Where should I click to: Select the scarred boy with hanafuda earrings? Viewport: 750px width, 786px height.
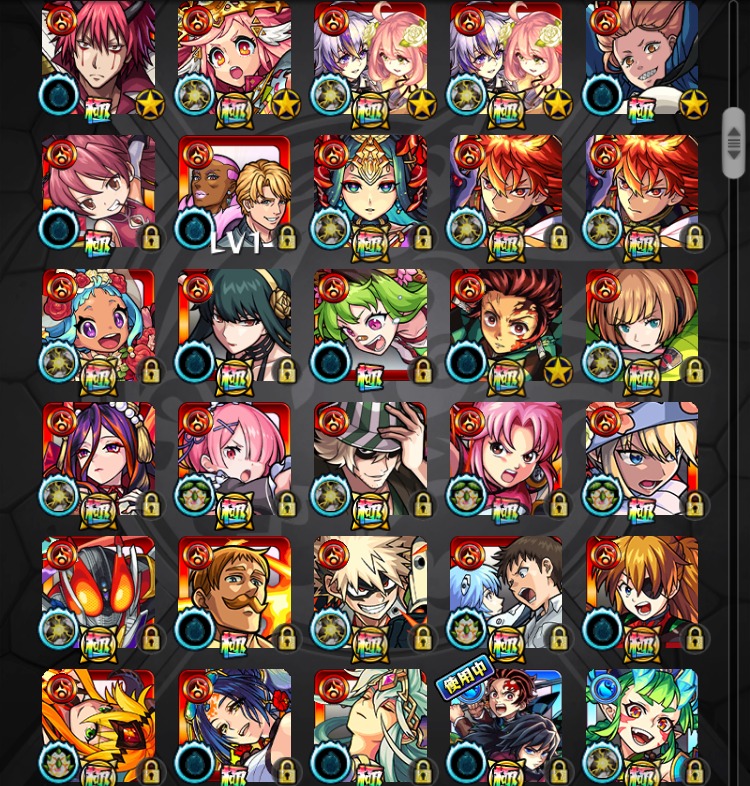(506, 326)
